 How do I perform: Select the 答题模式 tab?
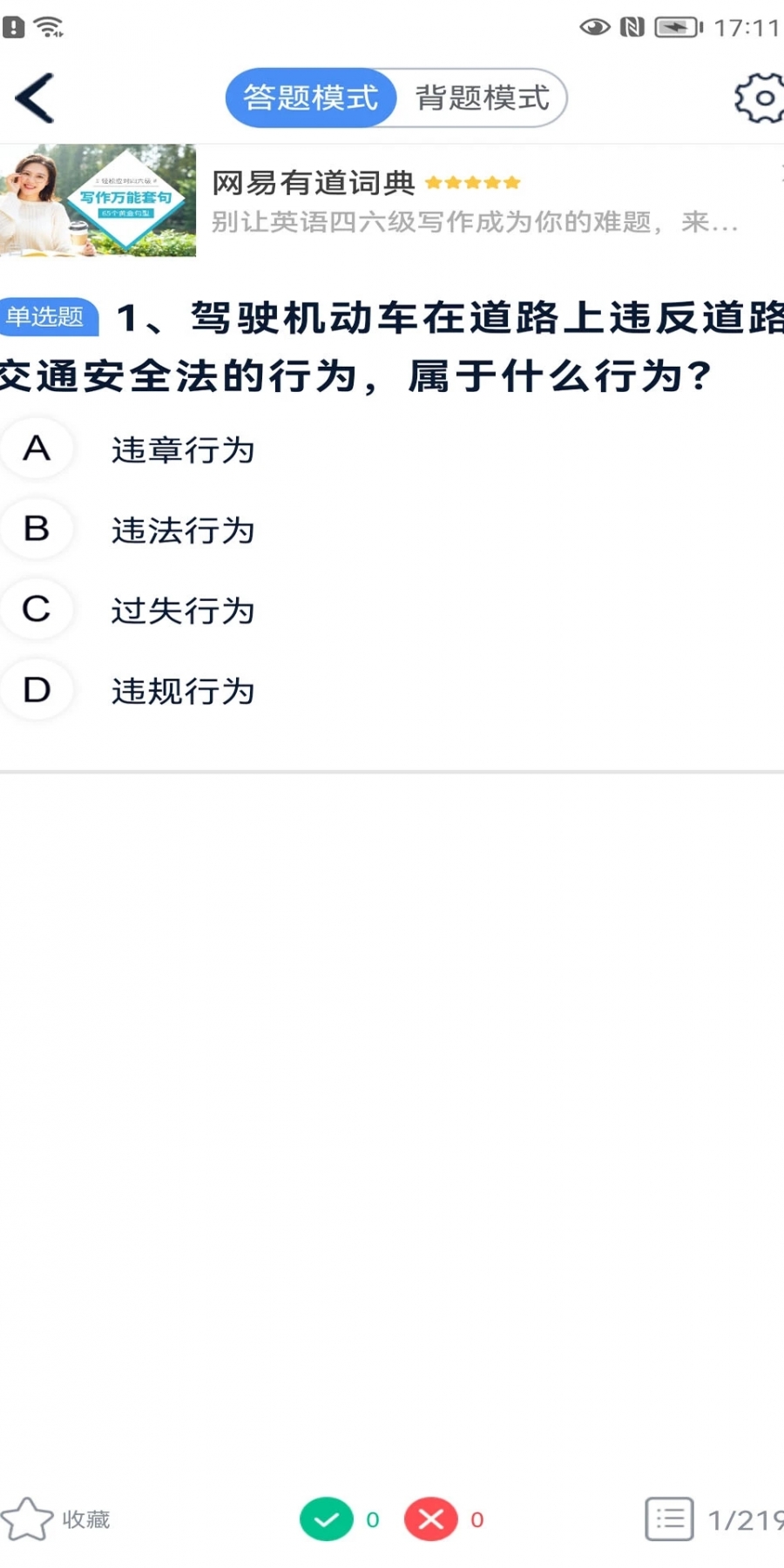pos(311,98)
